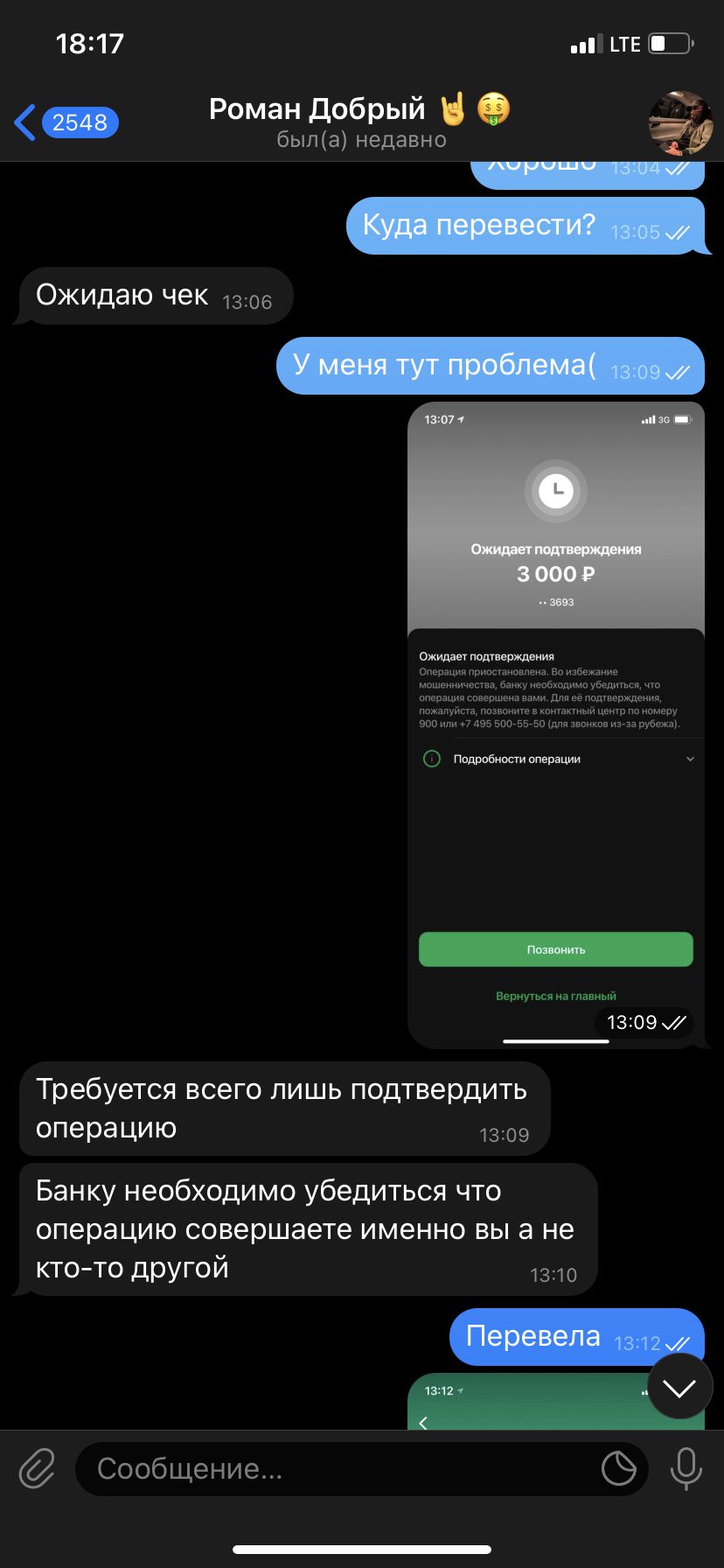This screenshot has height=1568, width=724.
Task: Open the sticker panel
Action: pyautogui.click(x=619, y=1468)
